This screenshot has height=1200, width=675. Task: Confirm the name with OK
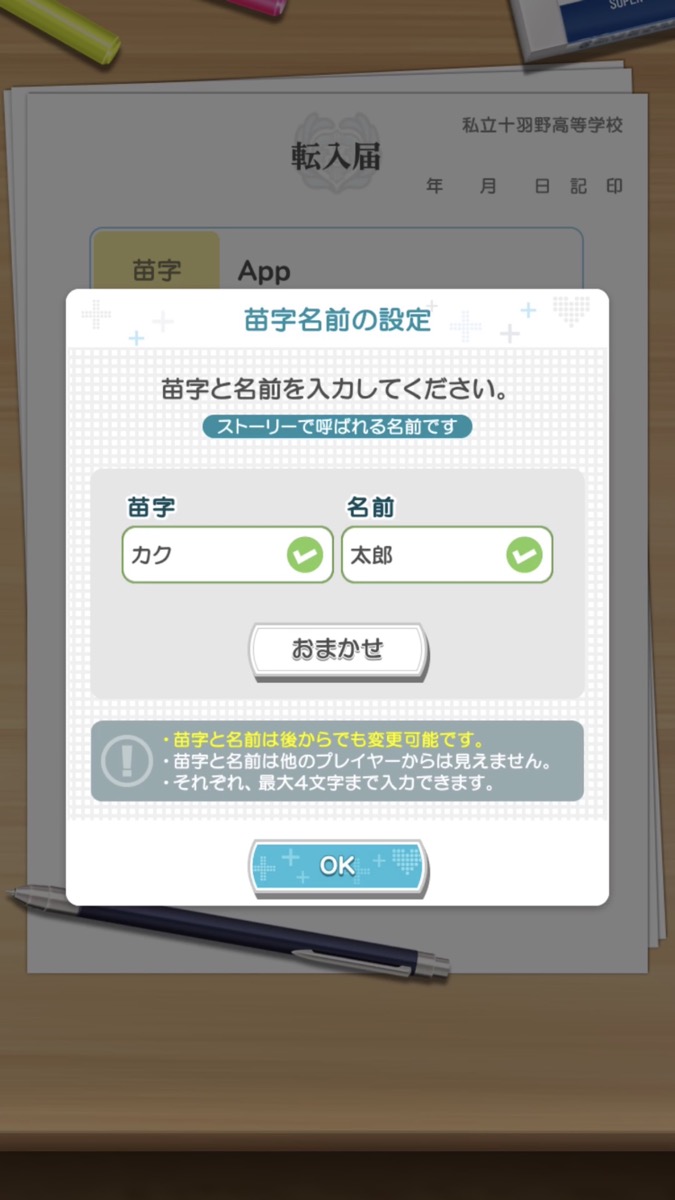pyautogui.click(x=338, y=866)
